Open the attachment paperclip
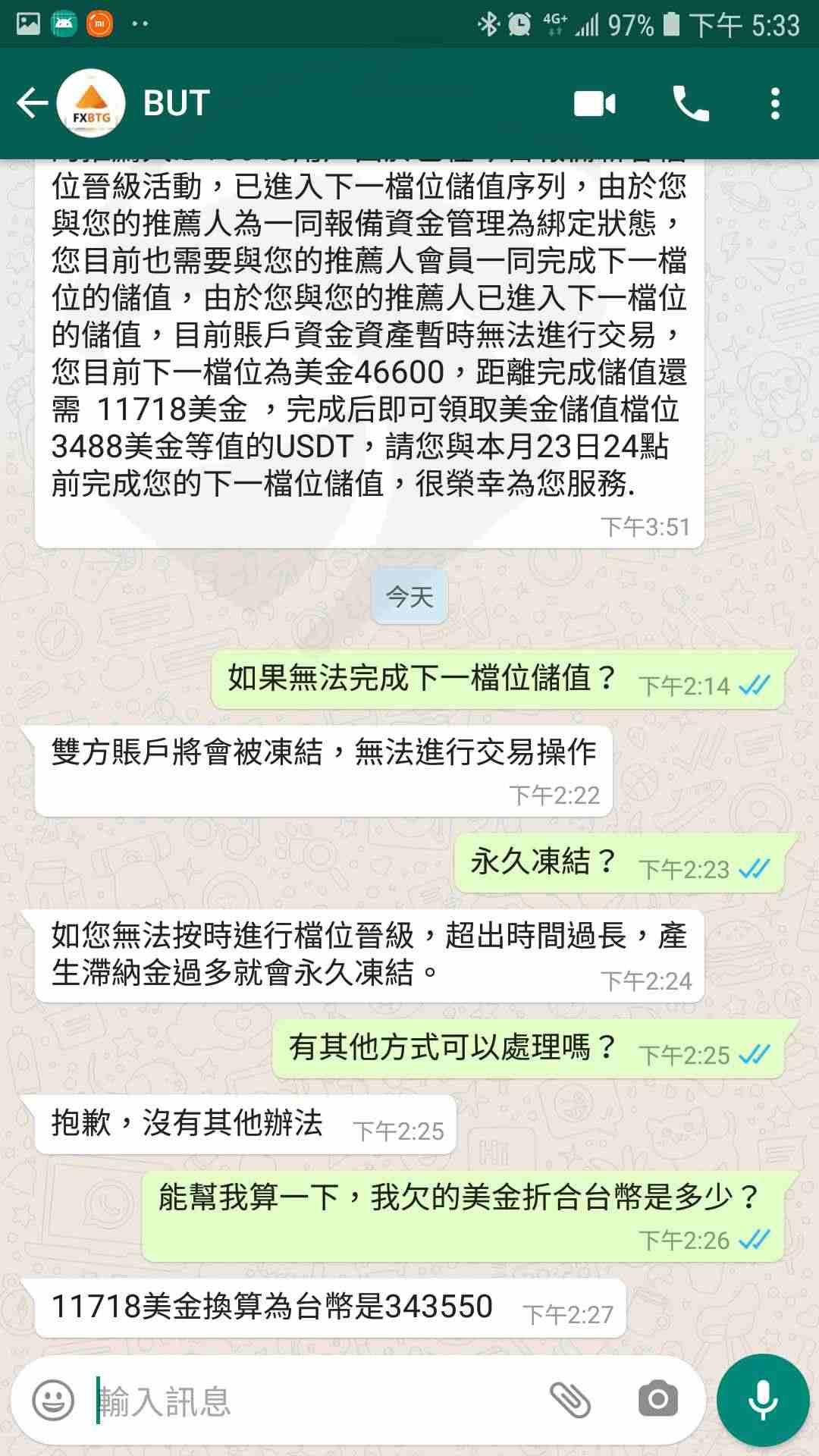This screenshot has width=819, height=1456. (x=570, y=1400)
